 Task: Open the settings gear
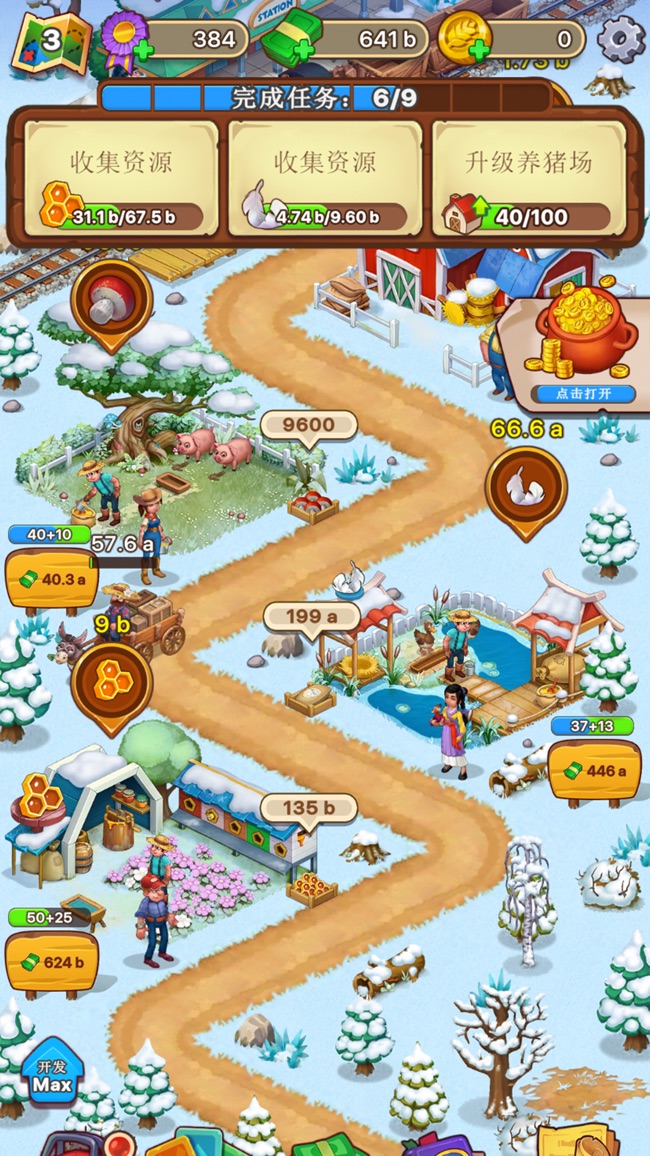tap(621, 39)
